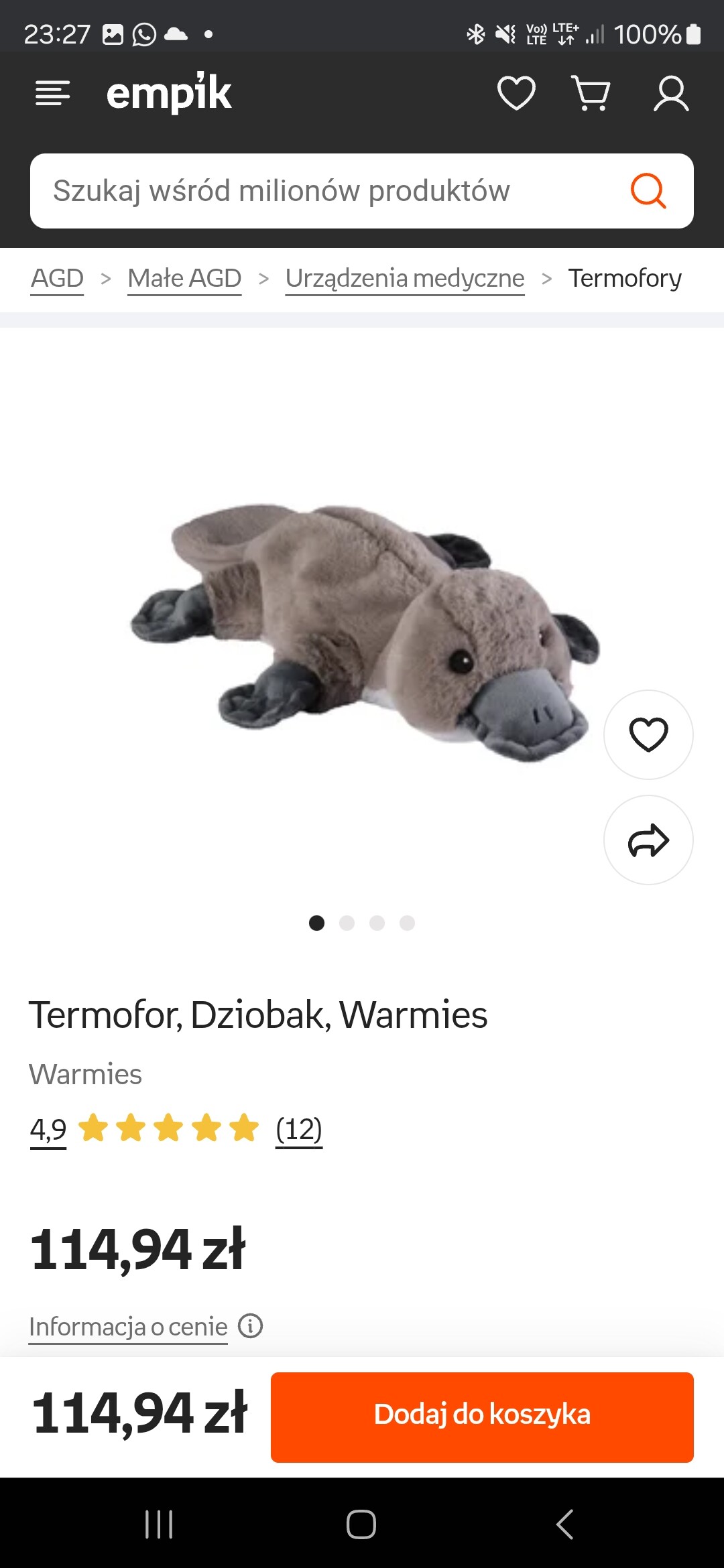
Task: Go to the empik home page
Action: [x=169, y=93]
